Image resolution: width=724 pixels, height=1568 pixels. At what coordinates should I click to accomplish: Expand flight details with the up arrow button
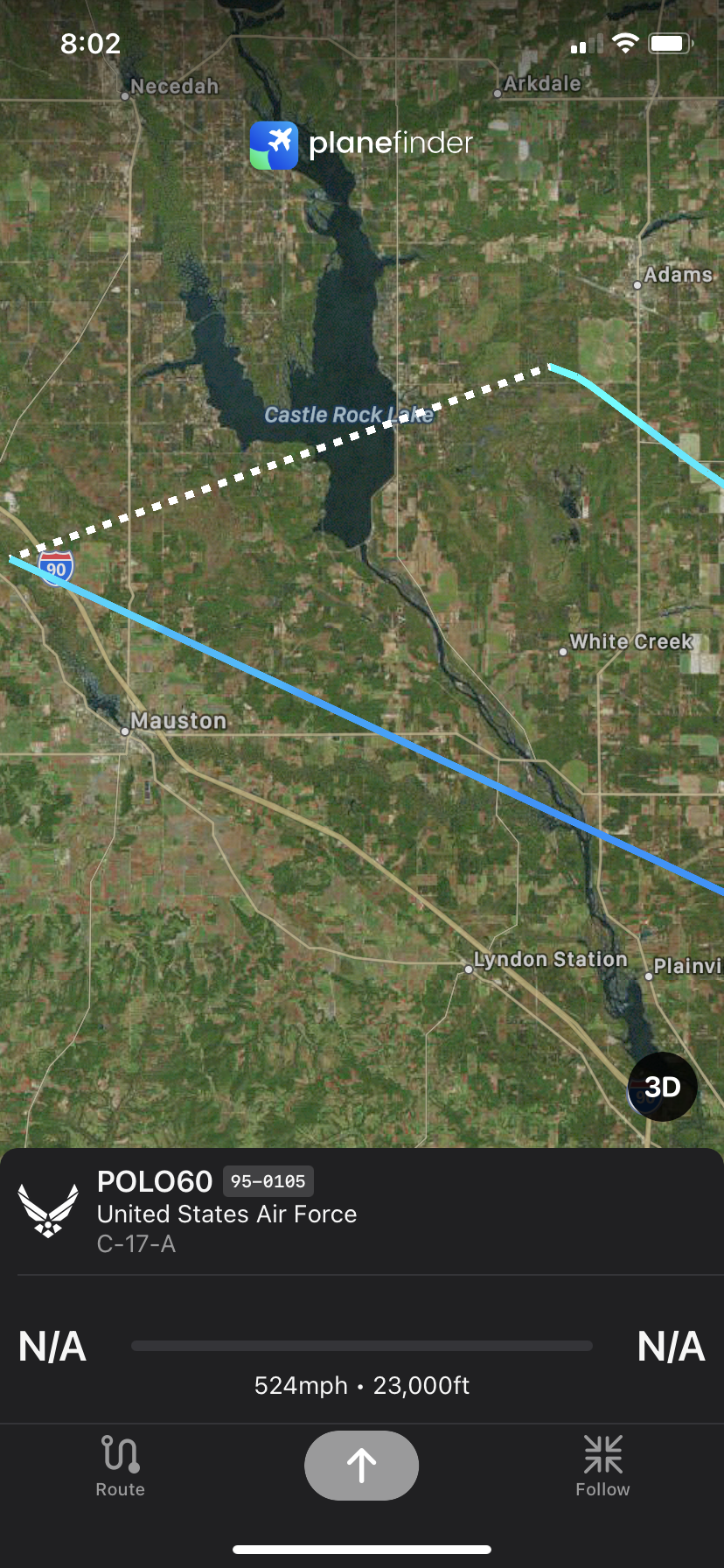click(361, 1466)
